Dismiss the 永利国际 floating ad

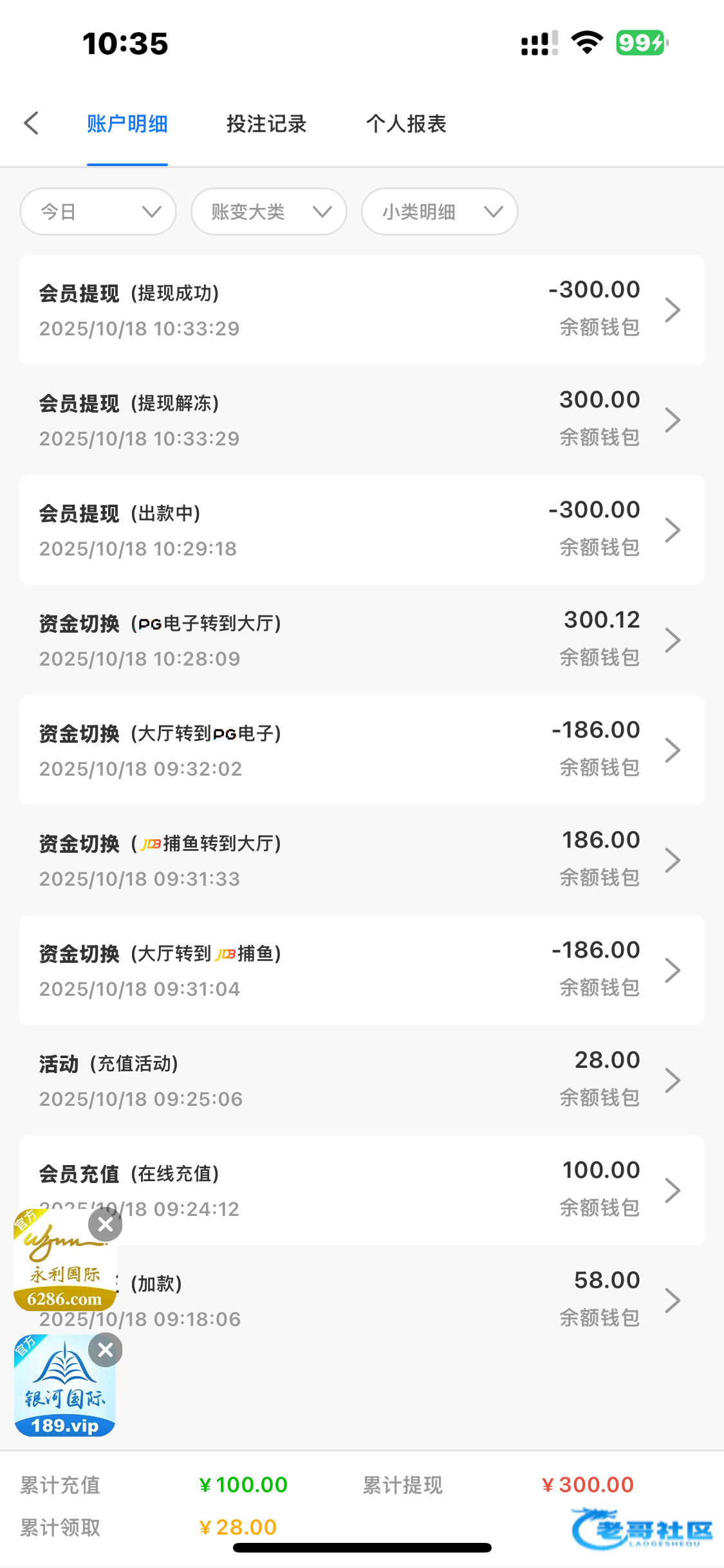click(106, 1224)
